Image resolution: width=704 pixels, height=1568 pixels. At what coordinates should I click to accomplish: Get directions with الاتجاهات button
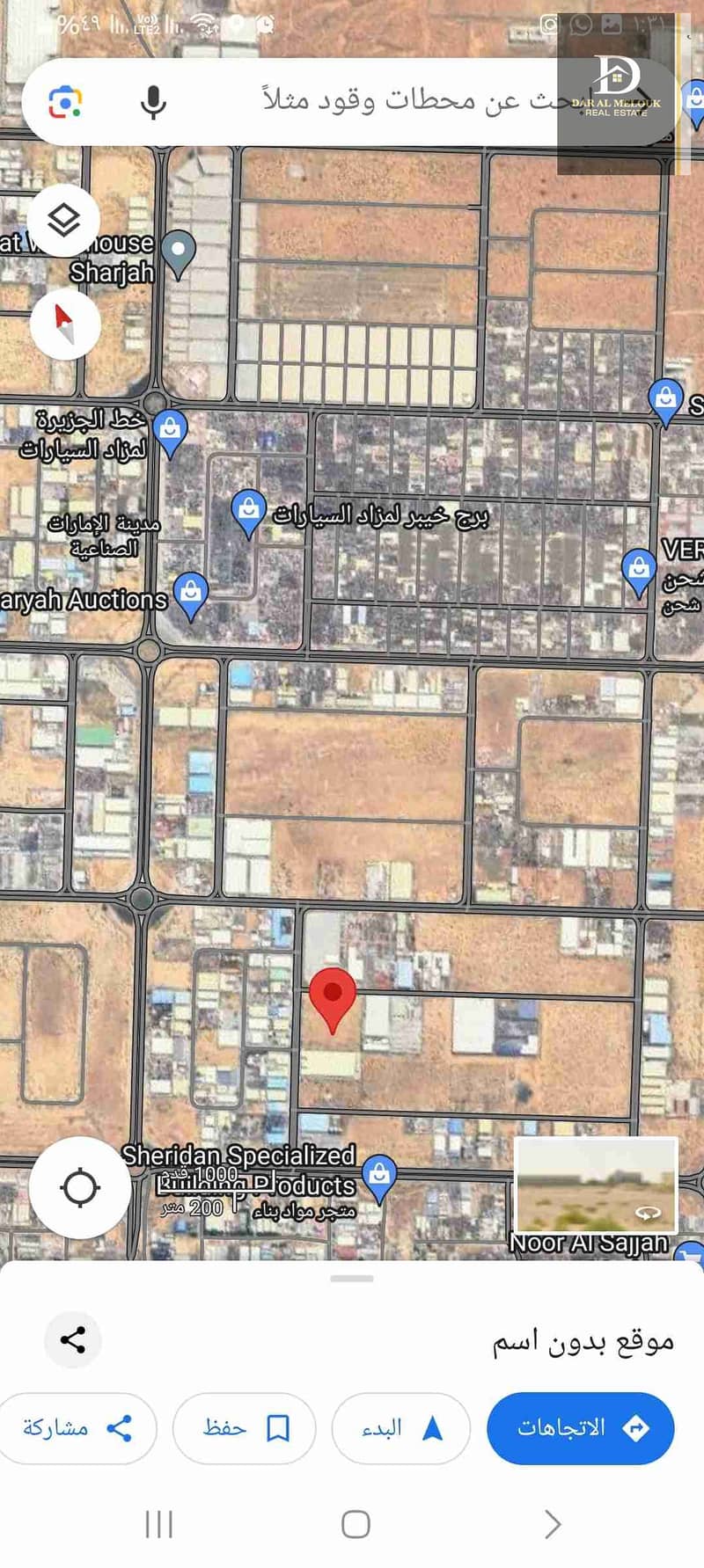[580, 1428]
